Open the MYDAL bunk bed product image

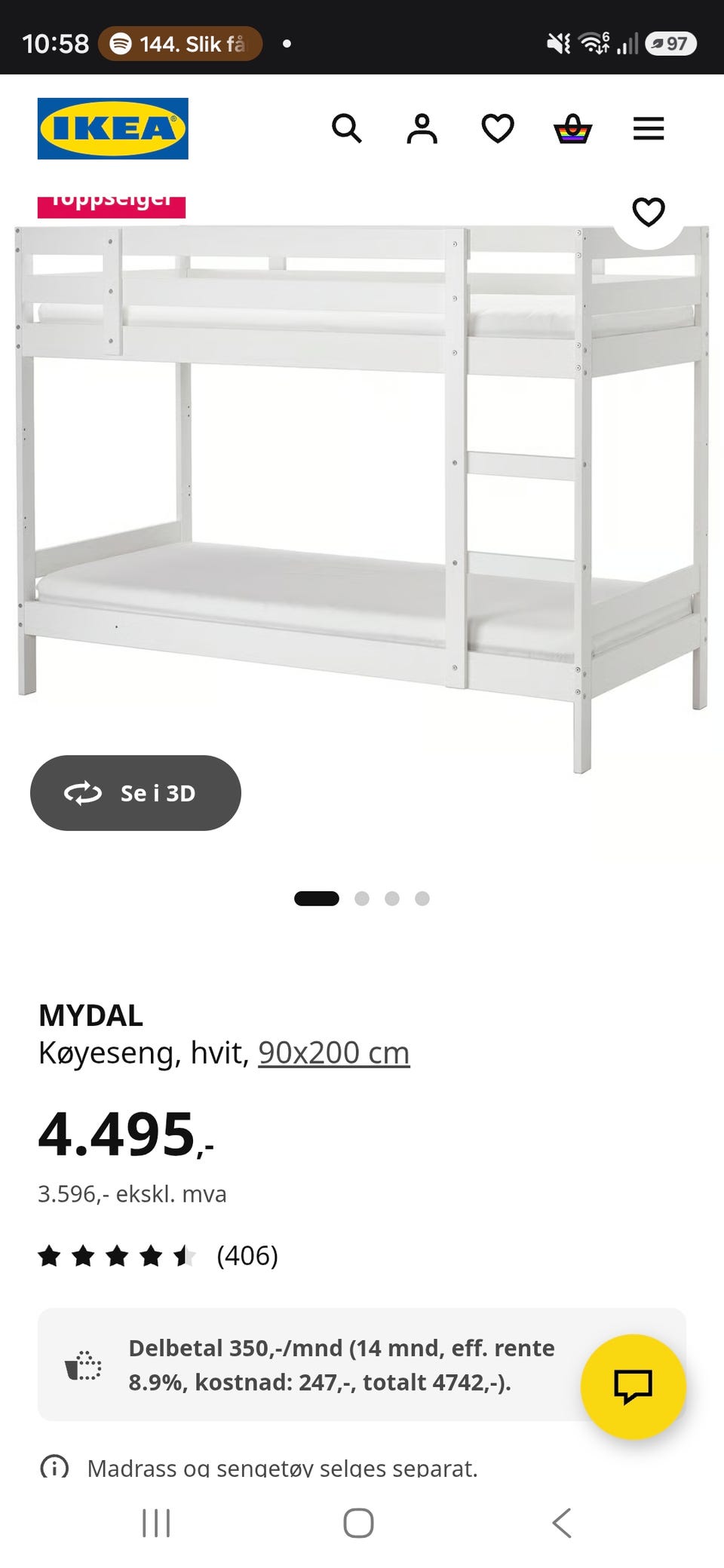tap(362, 498)
